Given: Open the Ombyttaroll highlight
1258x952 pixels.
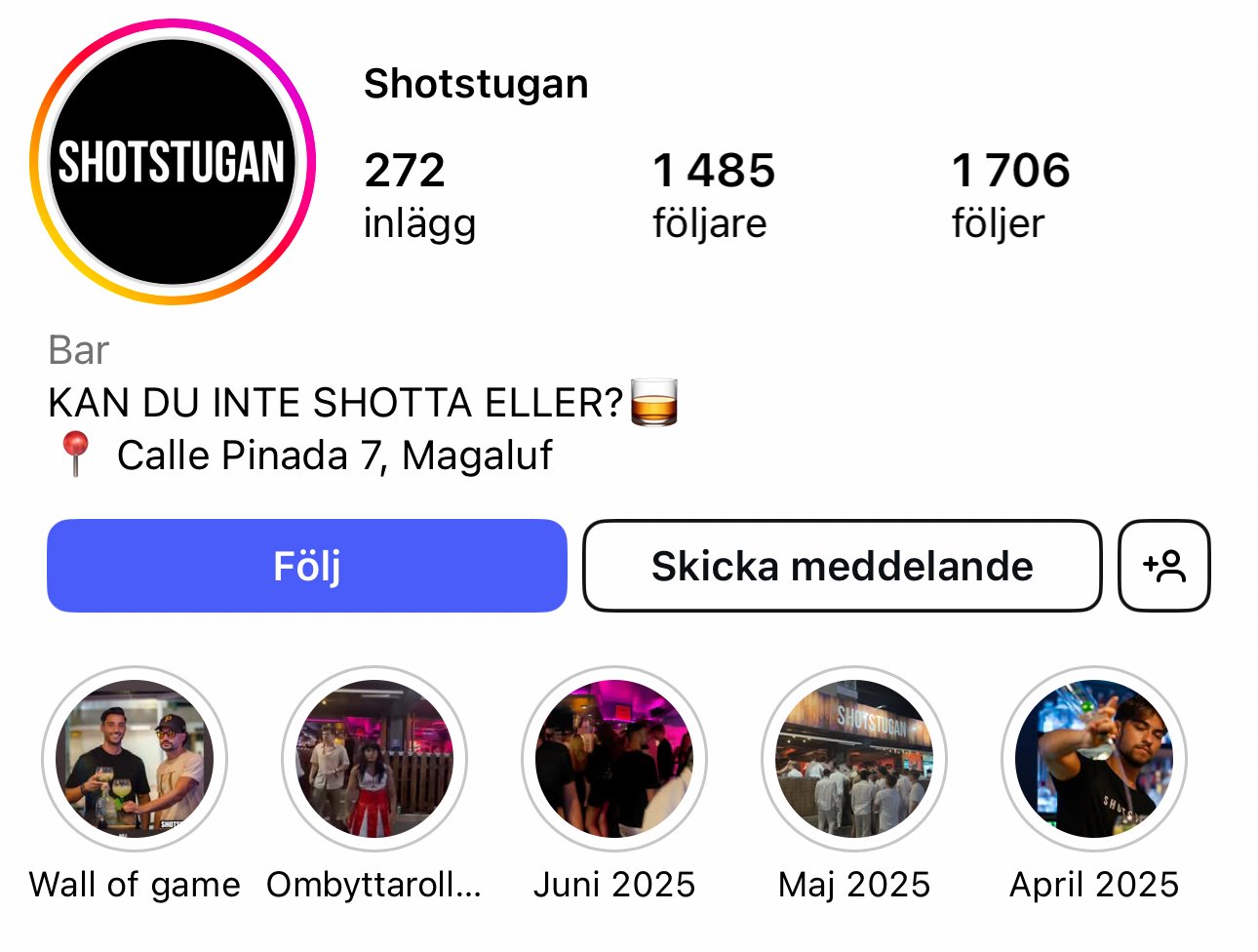Looking at the screenshot, I should [374, 759].
